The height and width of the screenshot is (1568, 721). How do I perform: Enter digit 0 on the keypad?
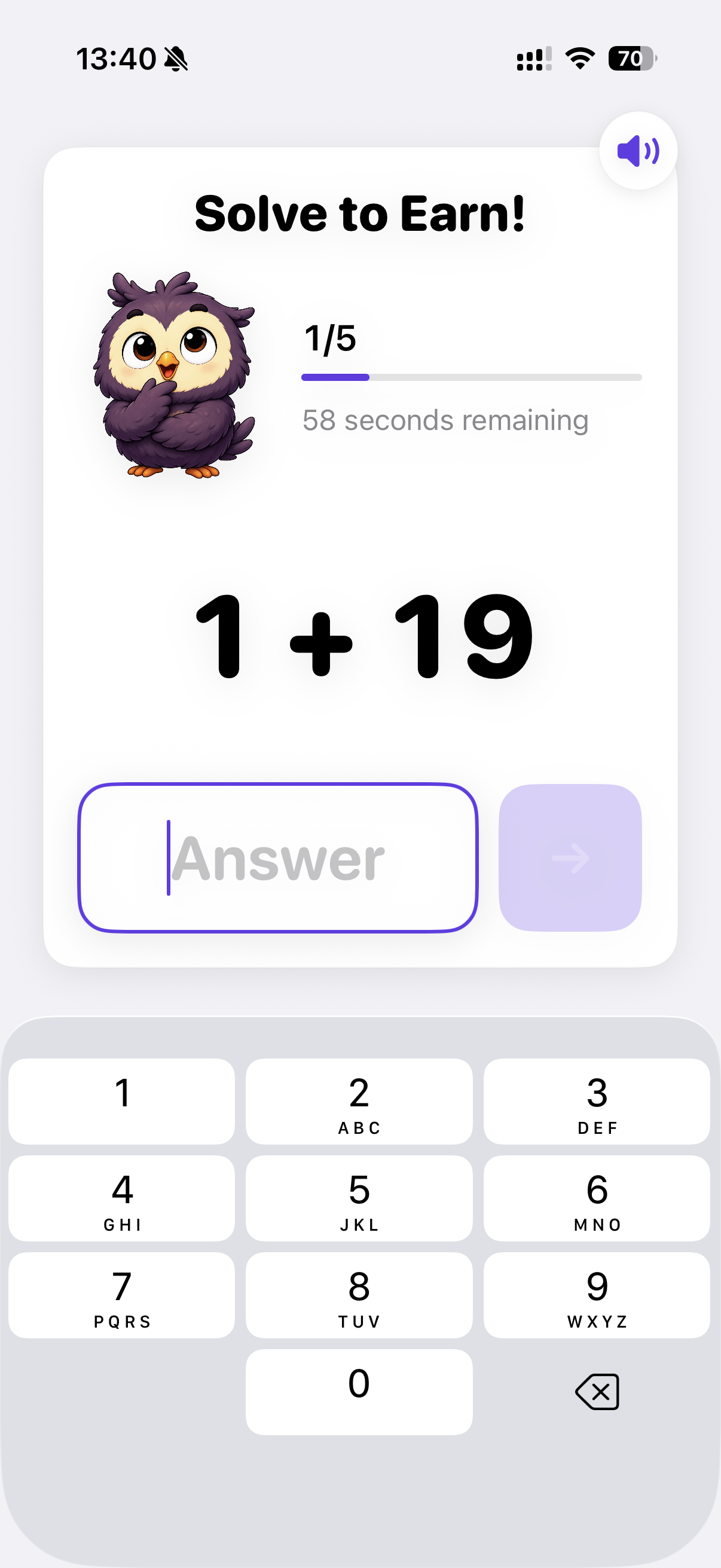tap(359, 1392)
